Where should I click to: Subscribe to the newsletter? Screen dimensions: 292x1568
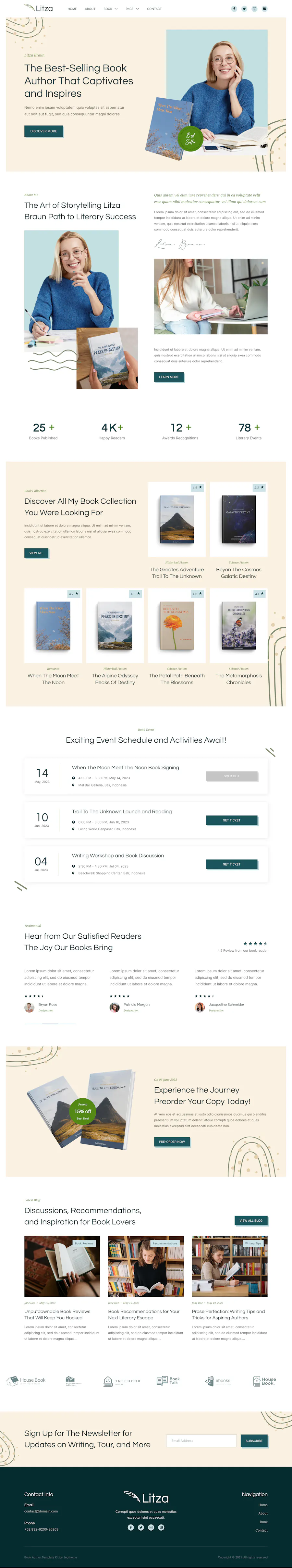254,1441
